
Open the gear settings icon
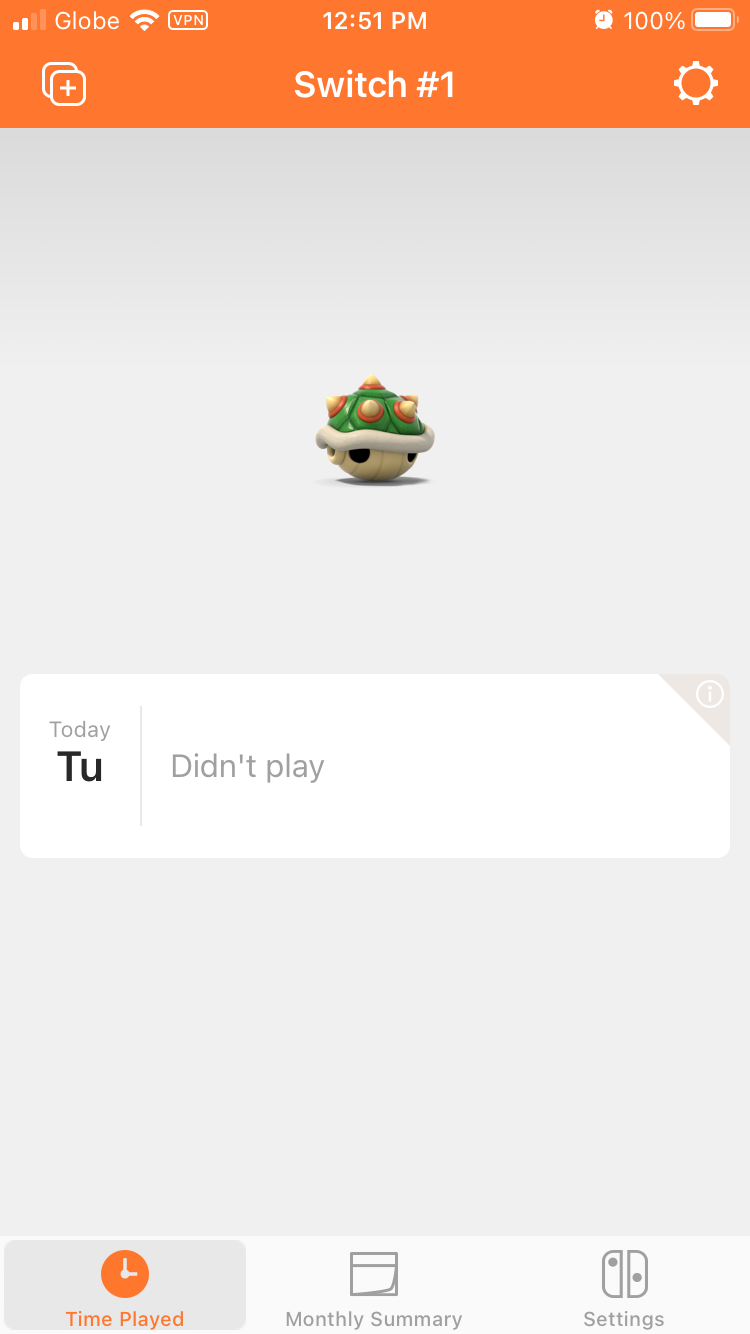(x=695, y=84)
